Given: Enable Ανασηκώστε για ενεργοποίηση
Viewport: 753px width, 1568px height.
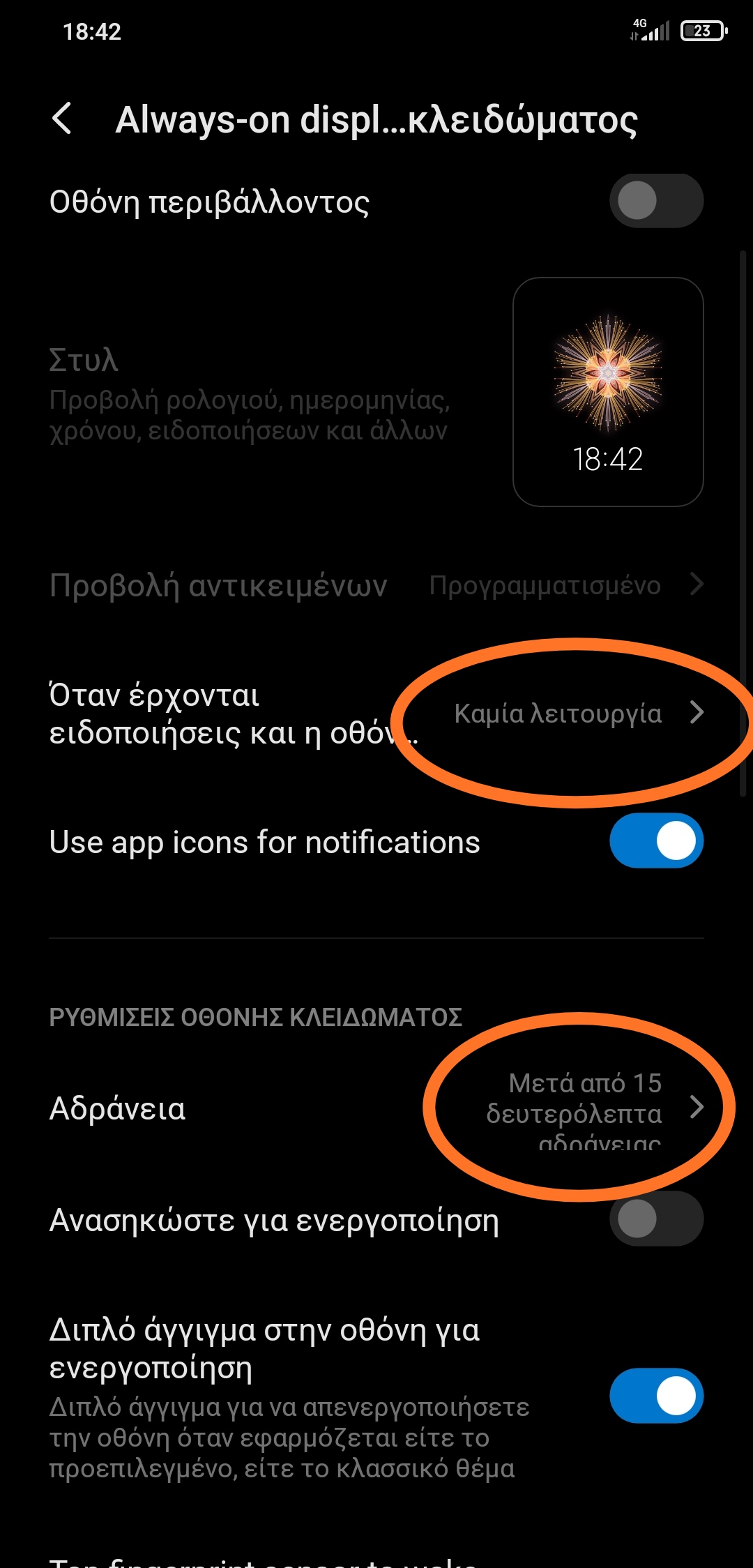Looking at the screenshot, I should (x=656, y=1219).
